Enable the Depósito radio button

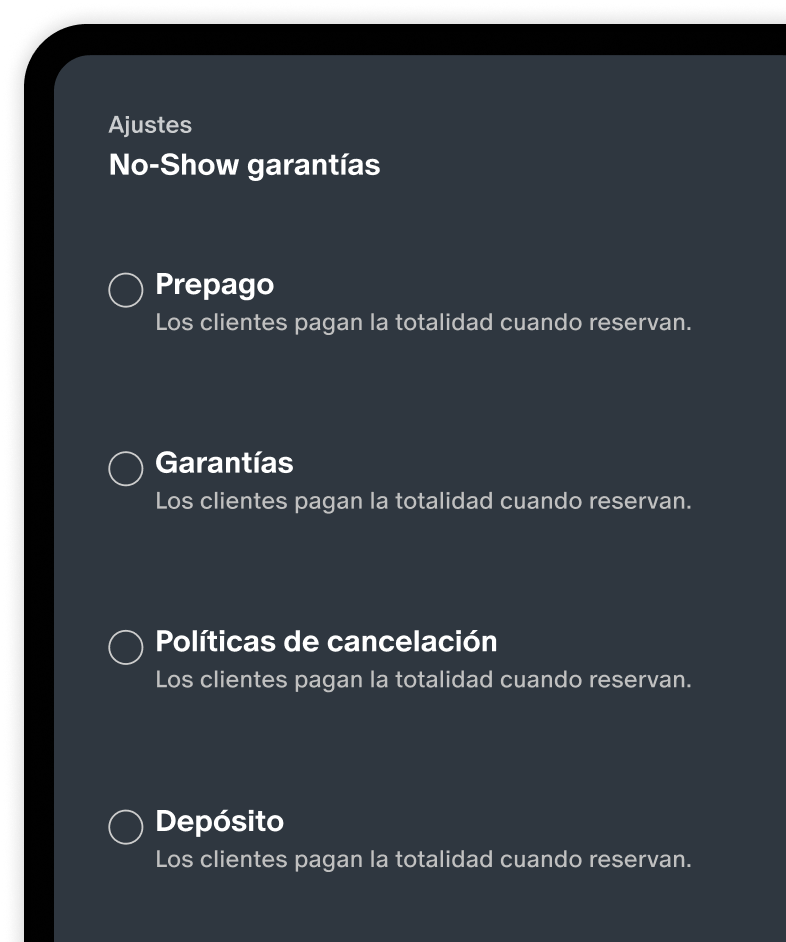pos(125,827)
